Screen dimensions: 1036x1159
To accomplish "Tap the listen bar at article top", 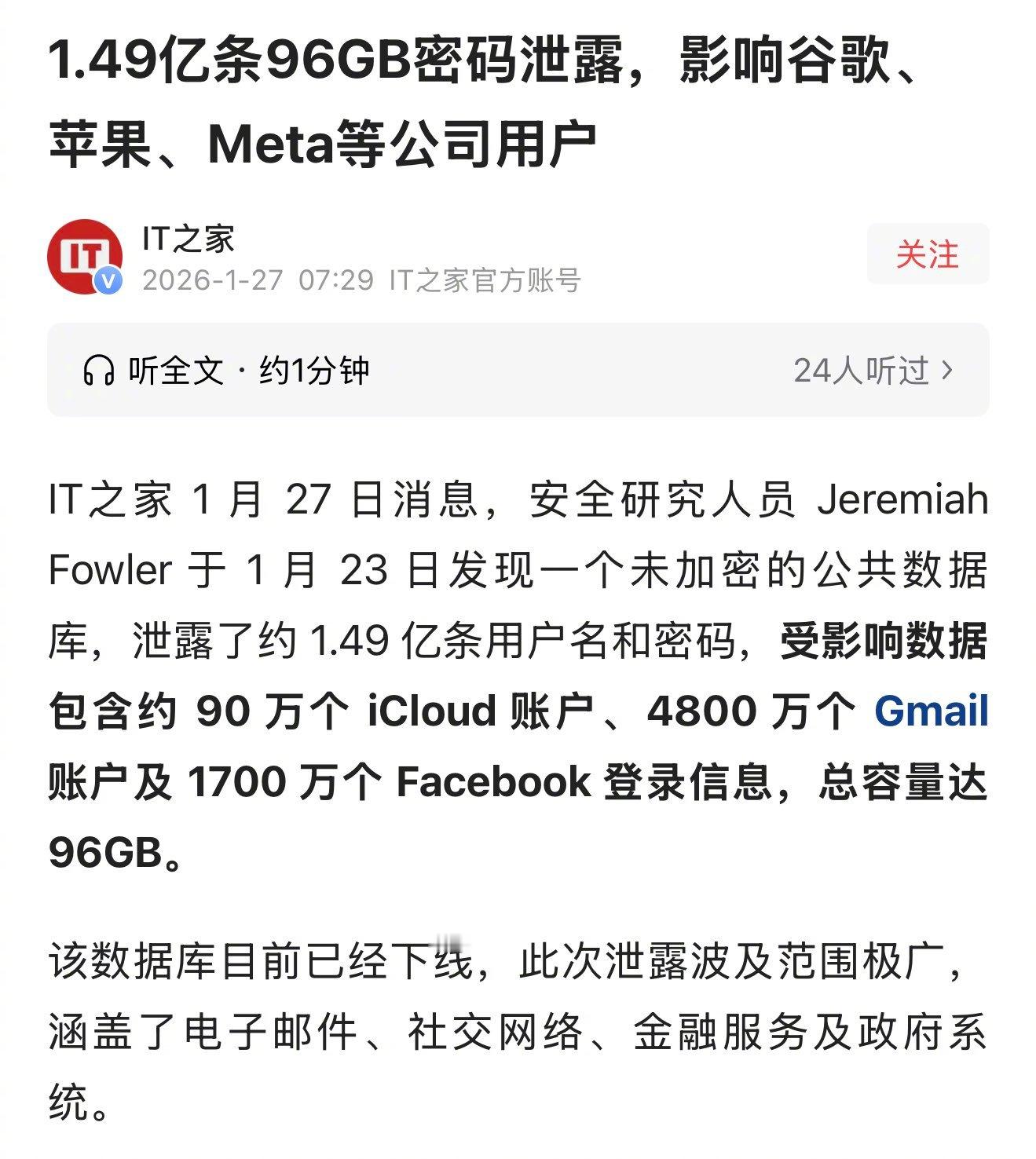I will (x=518, y=369).
